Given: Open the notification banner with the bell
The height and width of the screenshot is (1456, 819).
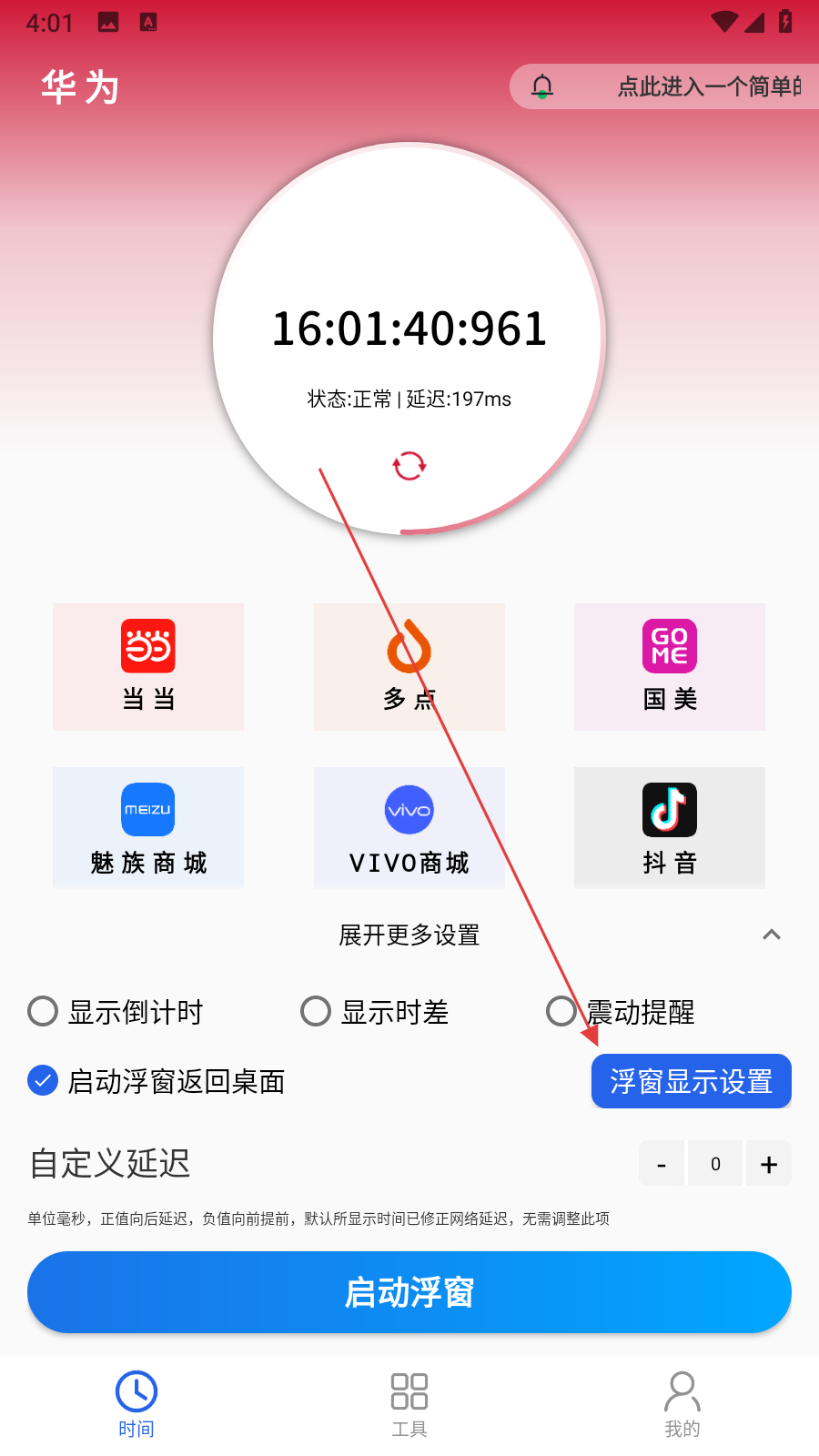Looking at the screenshot, I should (664, 86).
